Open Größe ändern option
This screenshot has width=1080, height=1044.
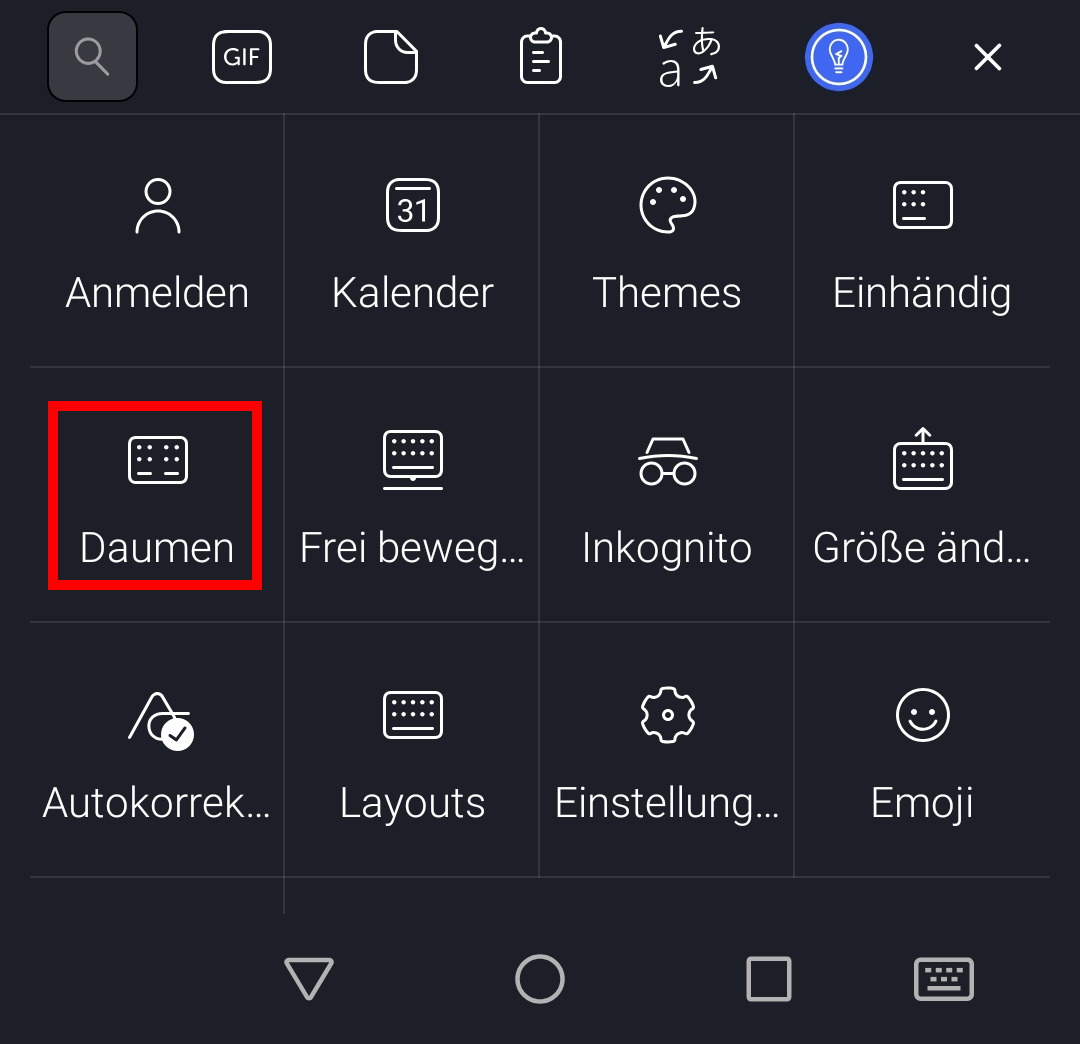[922, 497]
